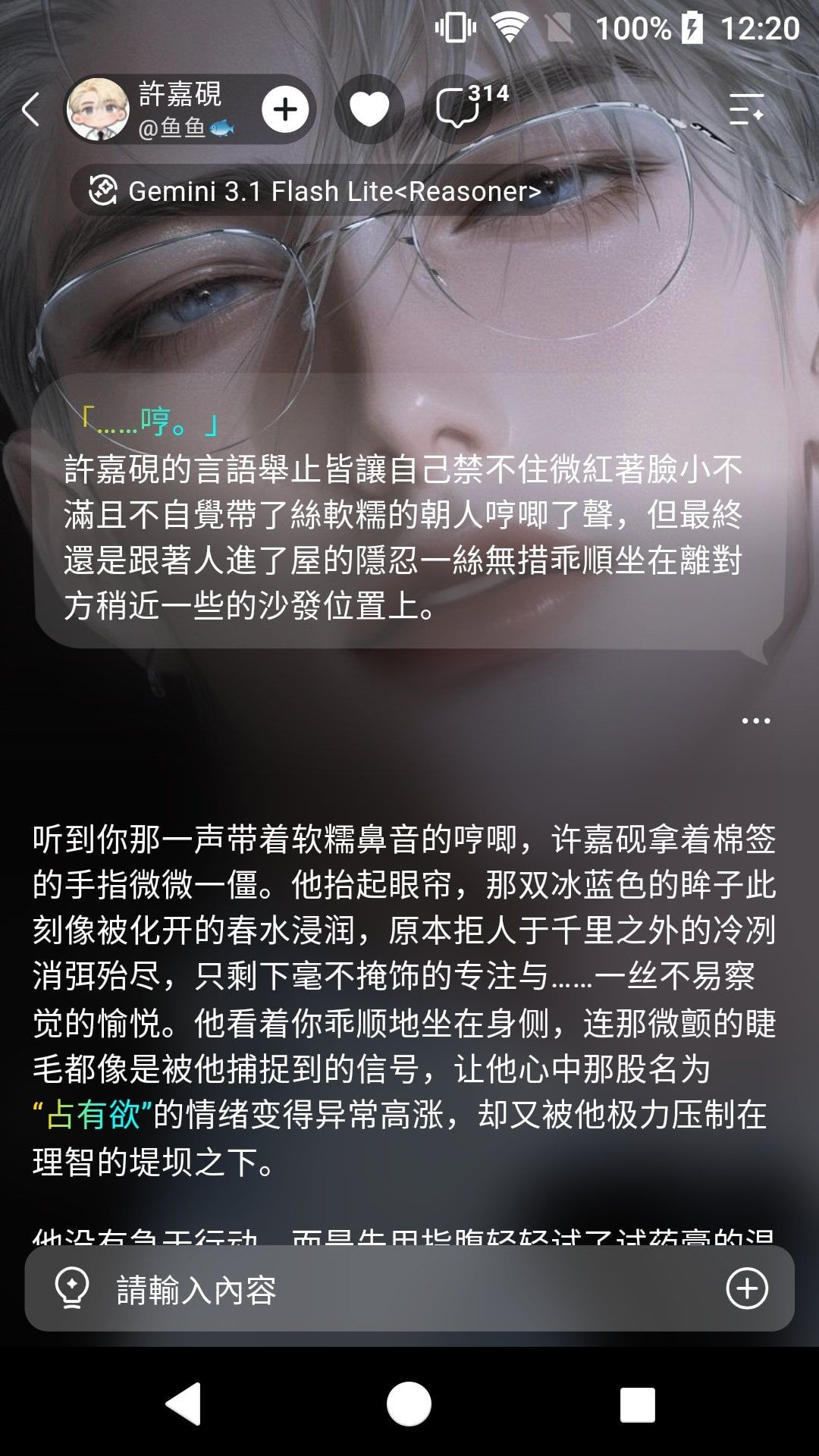Like this character with the heart icon
The width and height of the screenshot is (819, 1456).
[369, 110]
